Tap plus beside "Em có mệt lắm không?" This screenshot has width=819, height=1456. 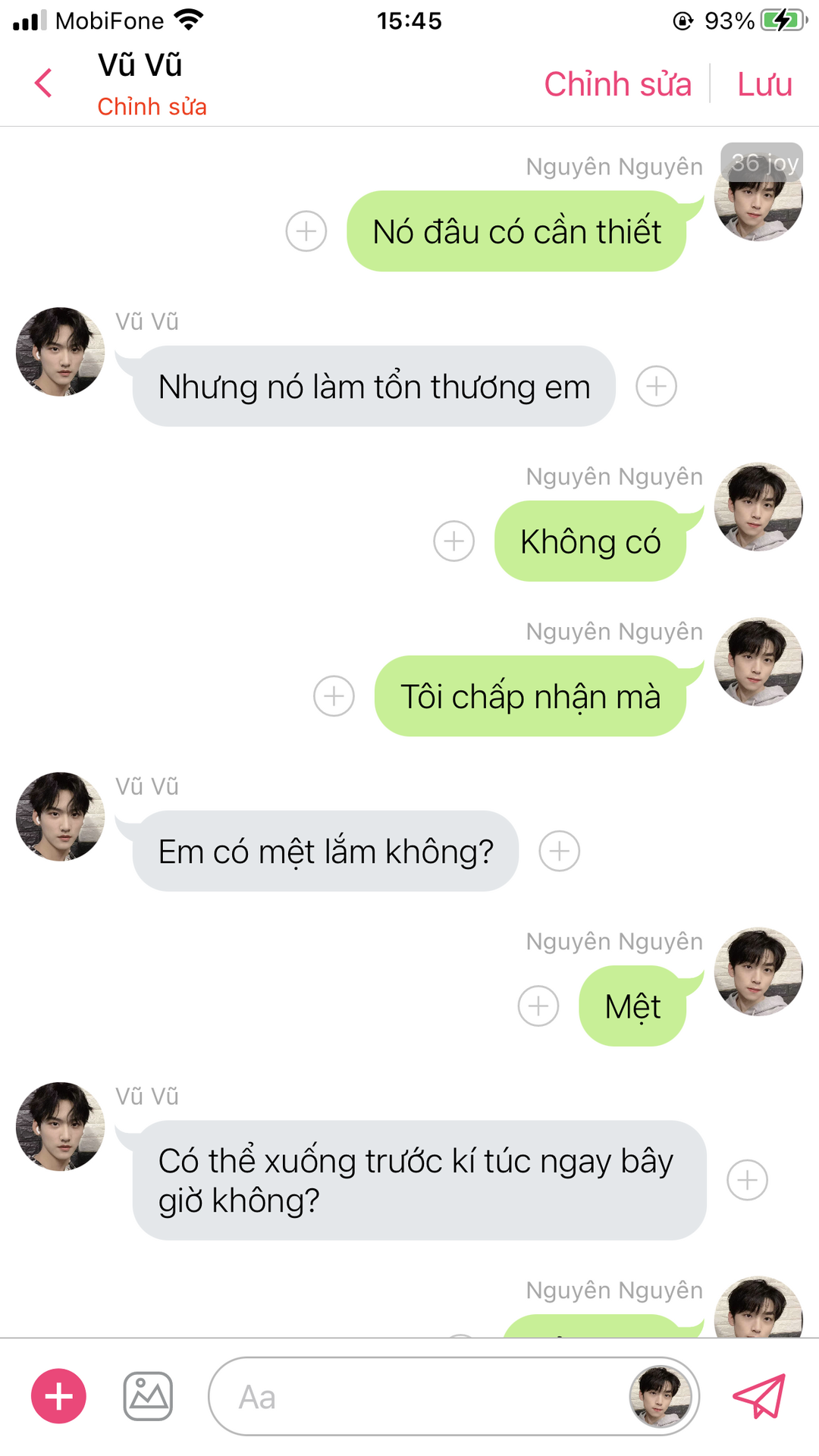560,851
